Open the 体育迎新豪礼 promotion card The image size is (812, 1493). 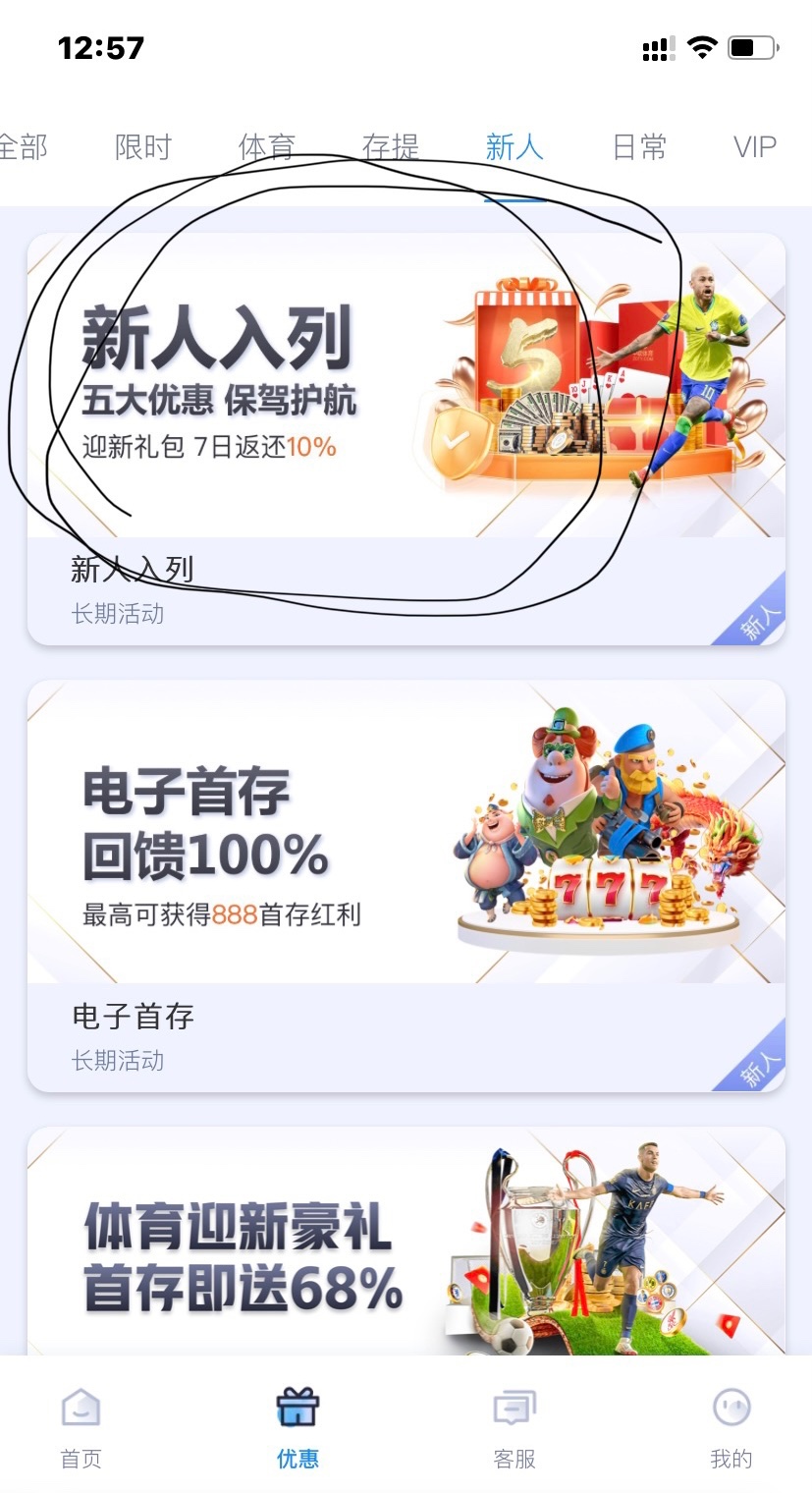click(x=406, y=1247)
